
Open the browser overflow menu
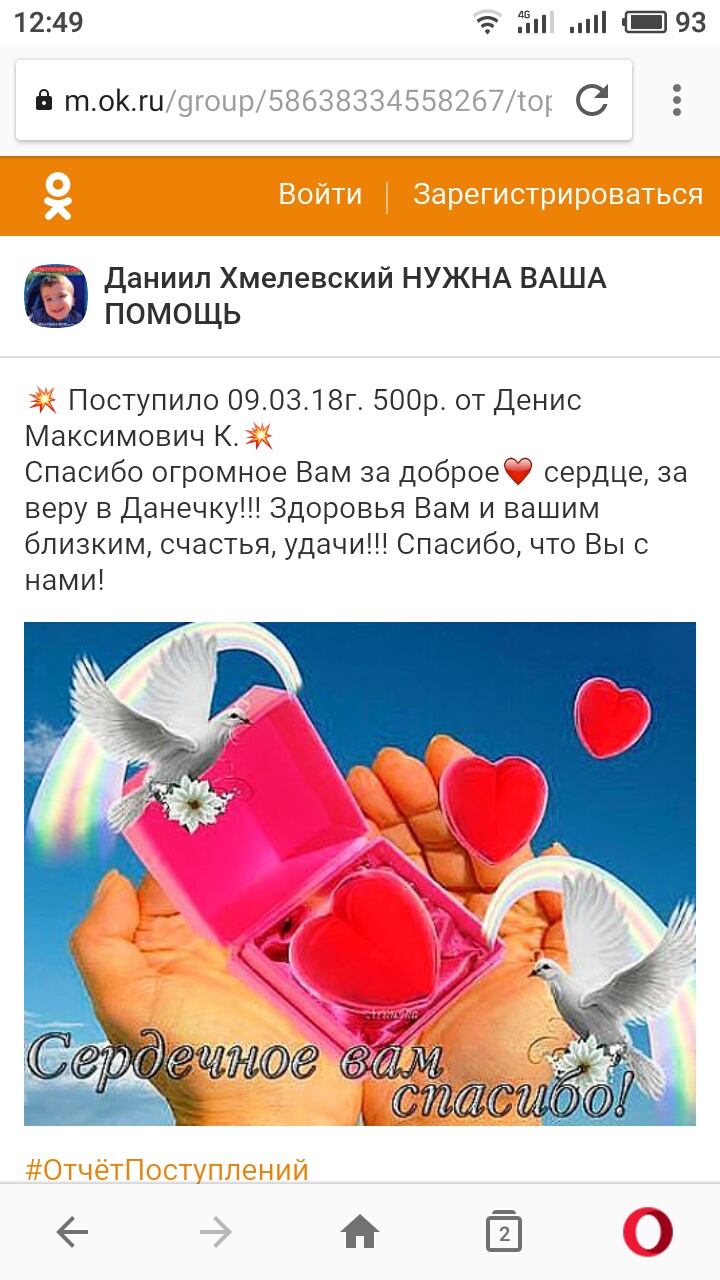(677, 101)
